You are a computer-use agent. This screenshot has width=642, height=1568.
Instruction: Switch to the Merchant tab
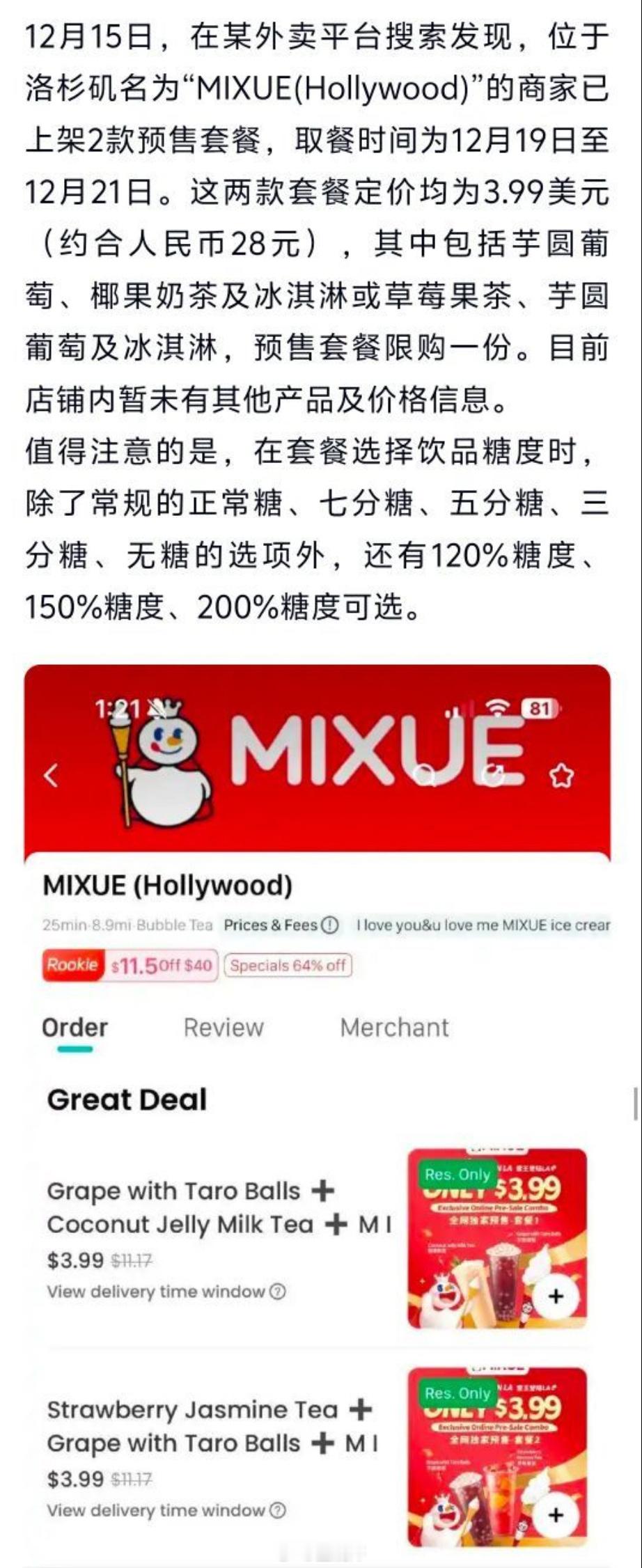(394, 1028)
